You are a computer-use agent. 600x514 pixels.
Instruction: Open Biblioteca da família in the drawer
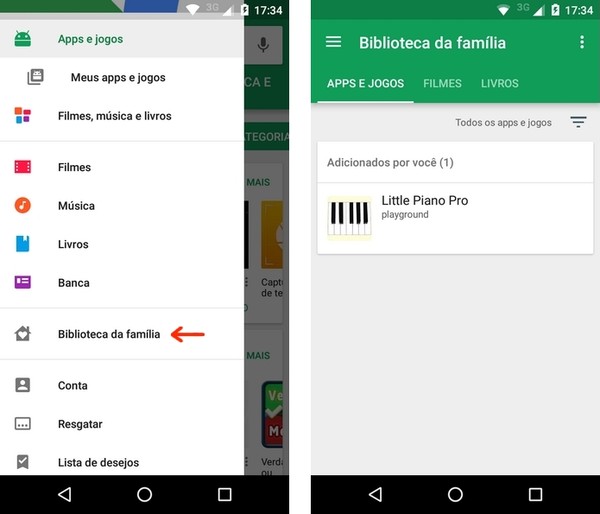108,334
